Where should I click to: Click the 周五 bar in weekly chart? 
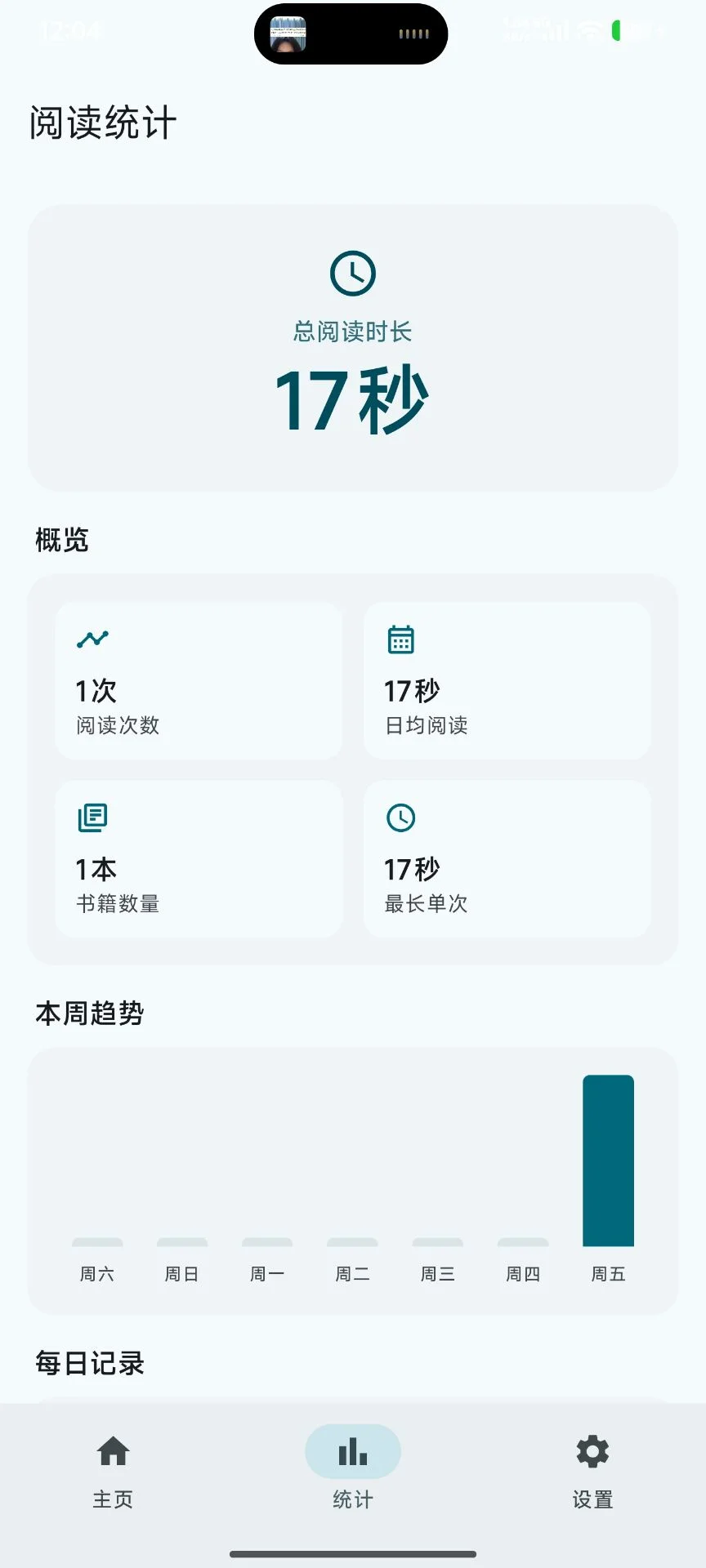[x=608, y=1160]
